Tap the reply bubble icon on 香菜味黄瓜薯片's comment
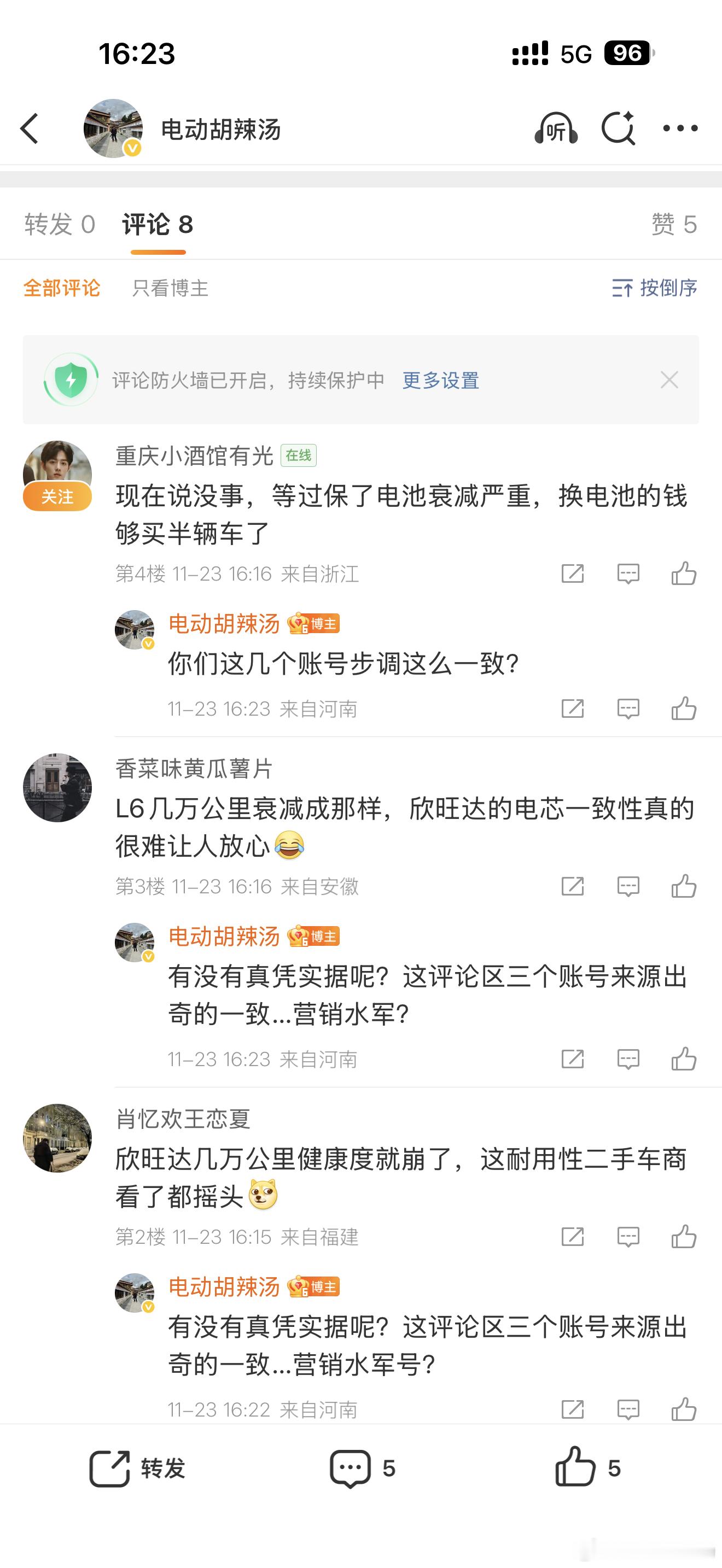Screen dimensions: 722x1568 tap(628, 887)
